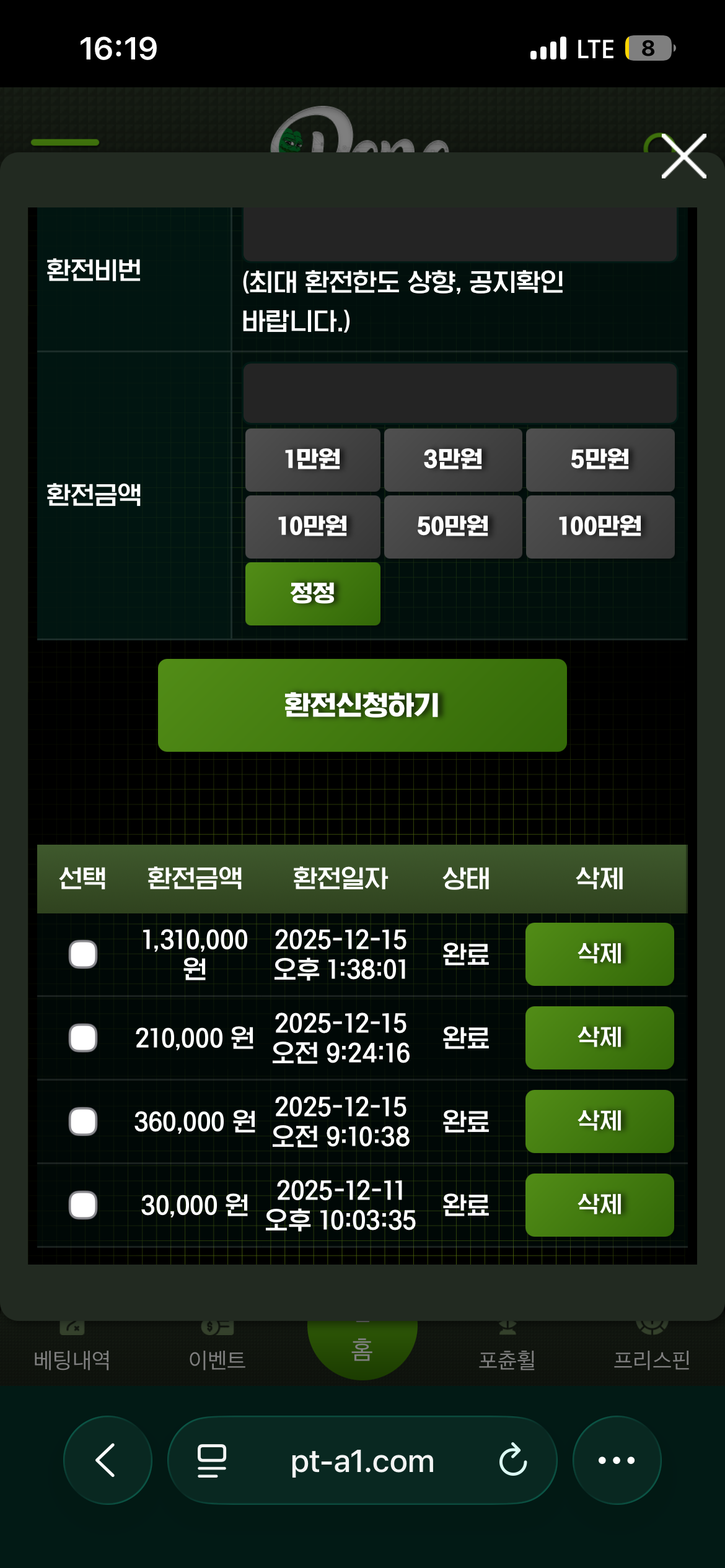The height and width of the screenshot is (1568, 725).
Task: Reset amount with the 정정 button
Action: (x=312, y=593)
